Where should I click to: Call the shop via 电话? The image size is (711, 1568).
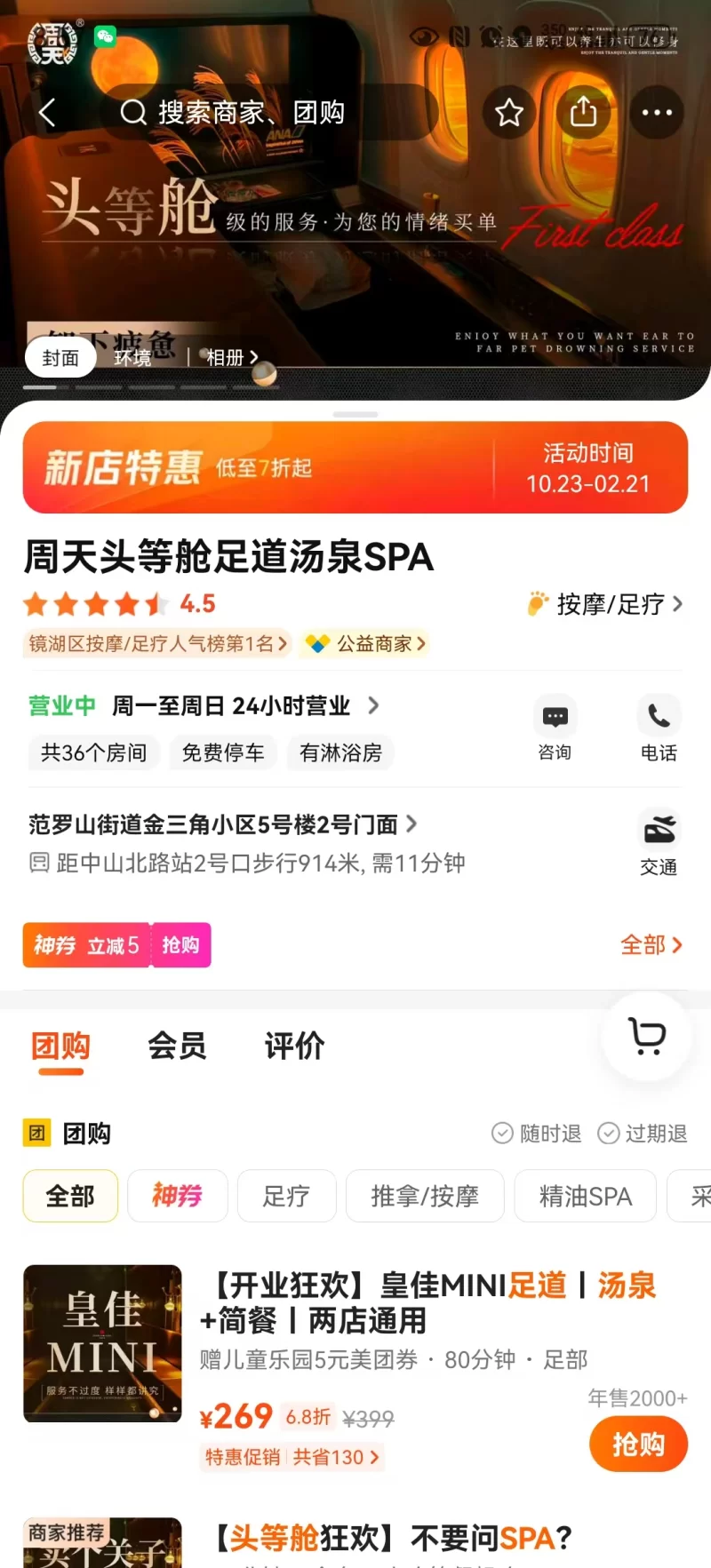pos(659,728)
